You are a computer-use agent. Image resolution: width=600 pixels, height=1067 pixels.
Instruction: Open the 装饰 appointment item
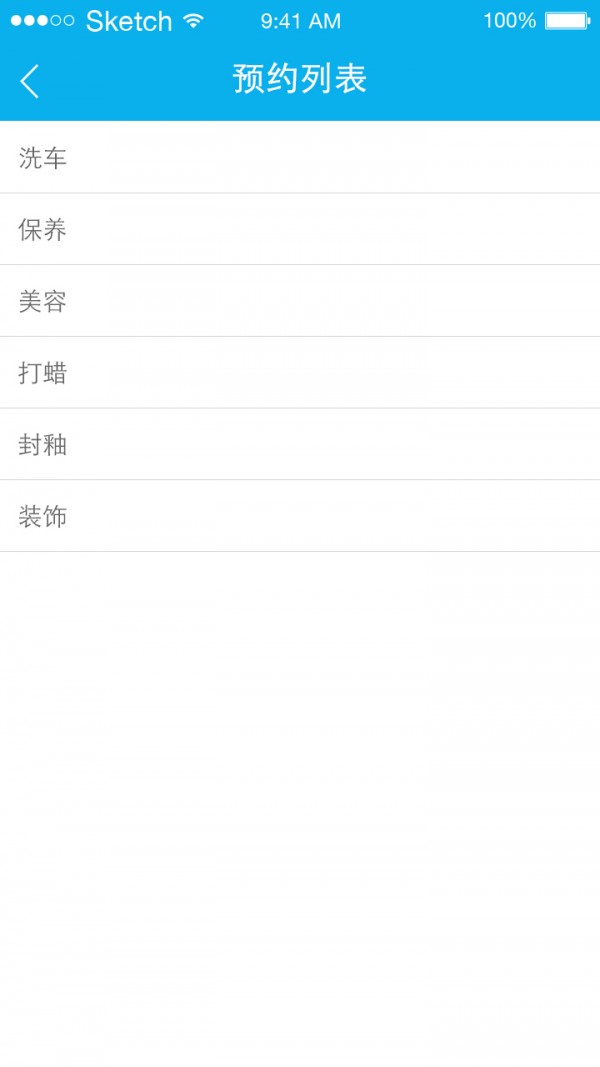[300, 516]
